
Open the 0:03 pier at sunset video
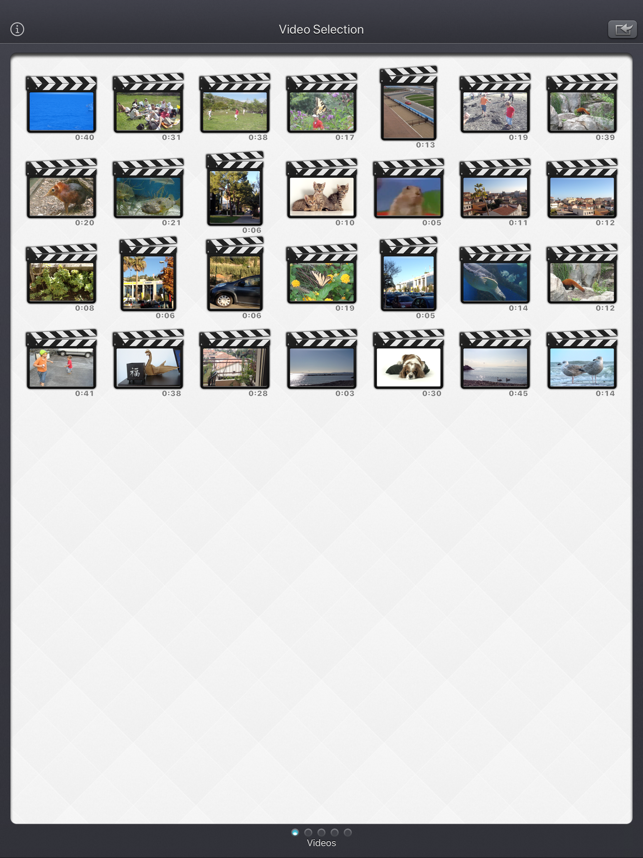[321, 366]
